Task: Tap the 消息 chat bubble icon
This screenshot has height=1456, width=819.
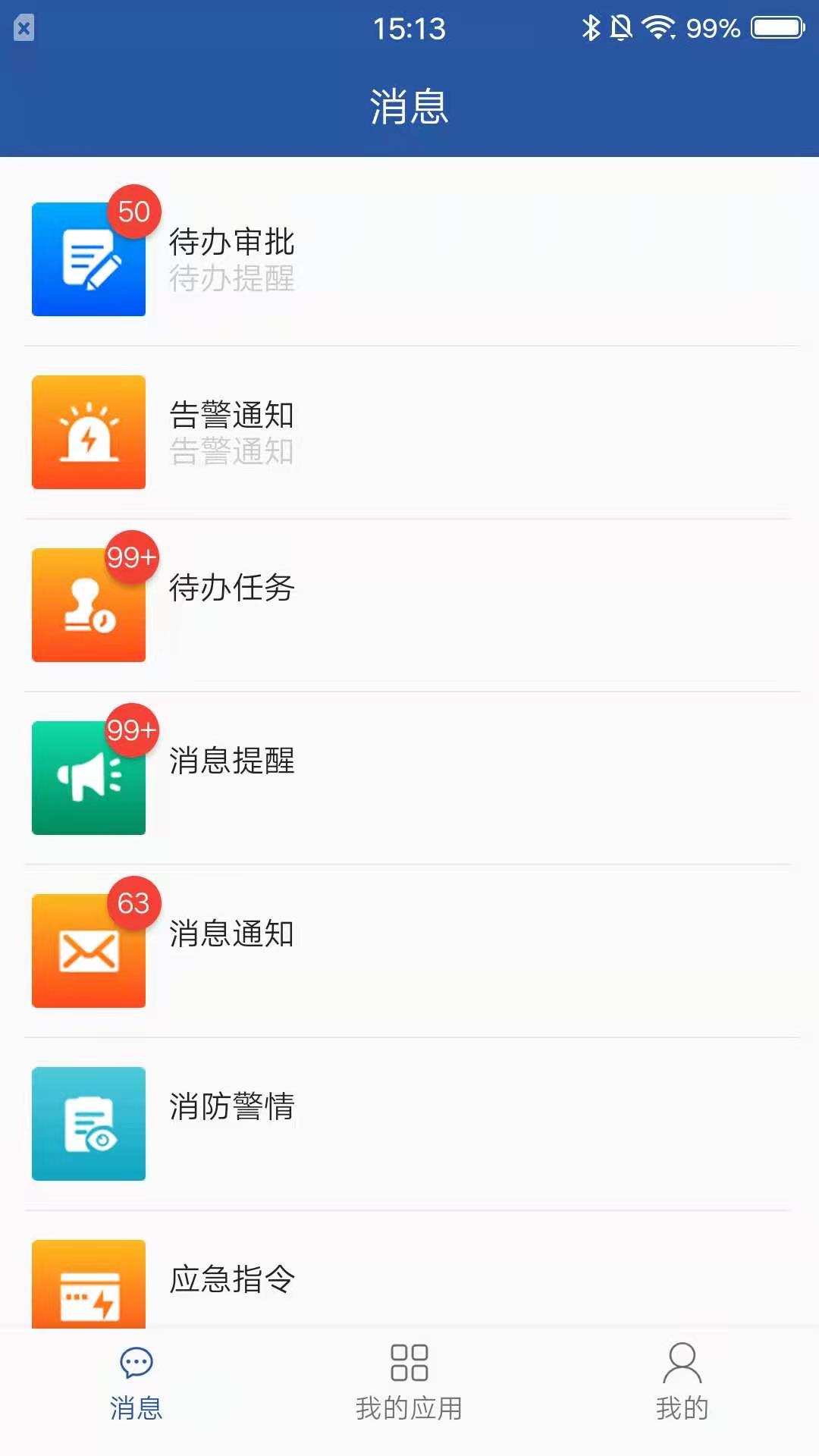Action: 137,1363
